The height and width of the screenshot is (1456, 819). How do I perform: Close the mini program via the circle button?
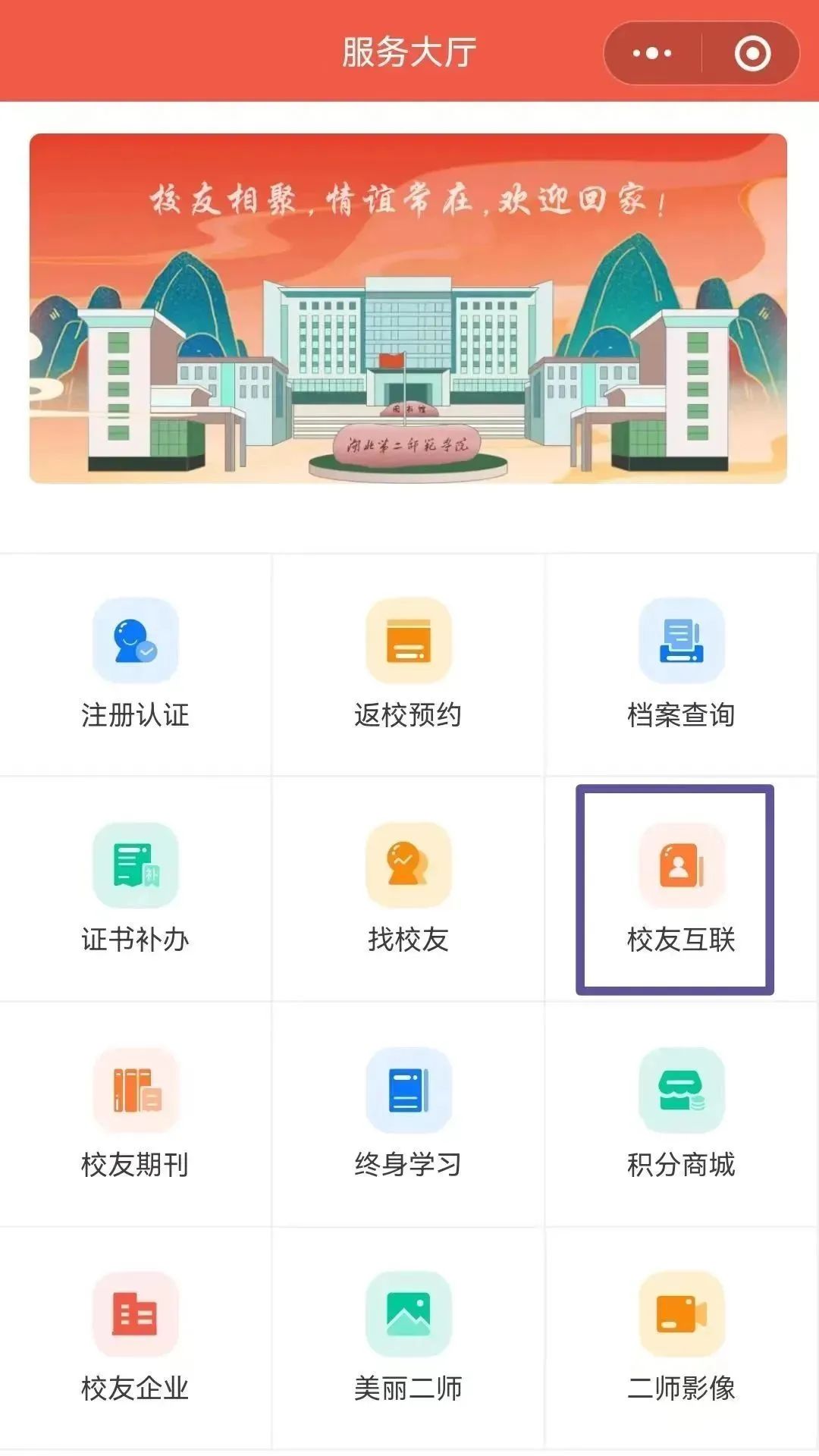coord(752,53)
